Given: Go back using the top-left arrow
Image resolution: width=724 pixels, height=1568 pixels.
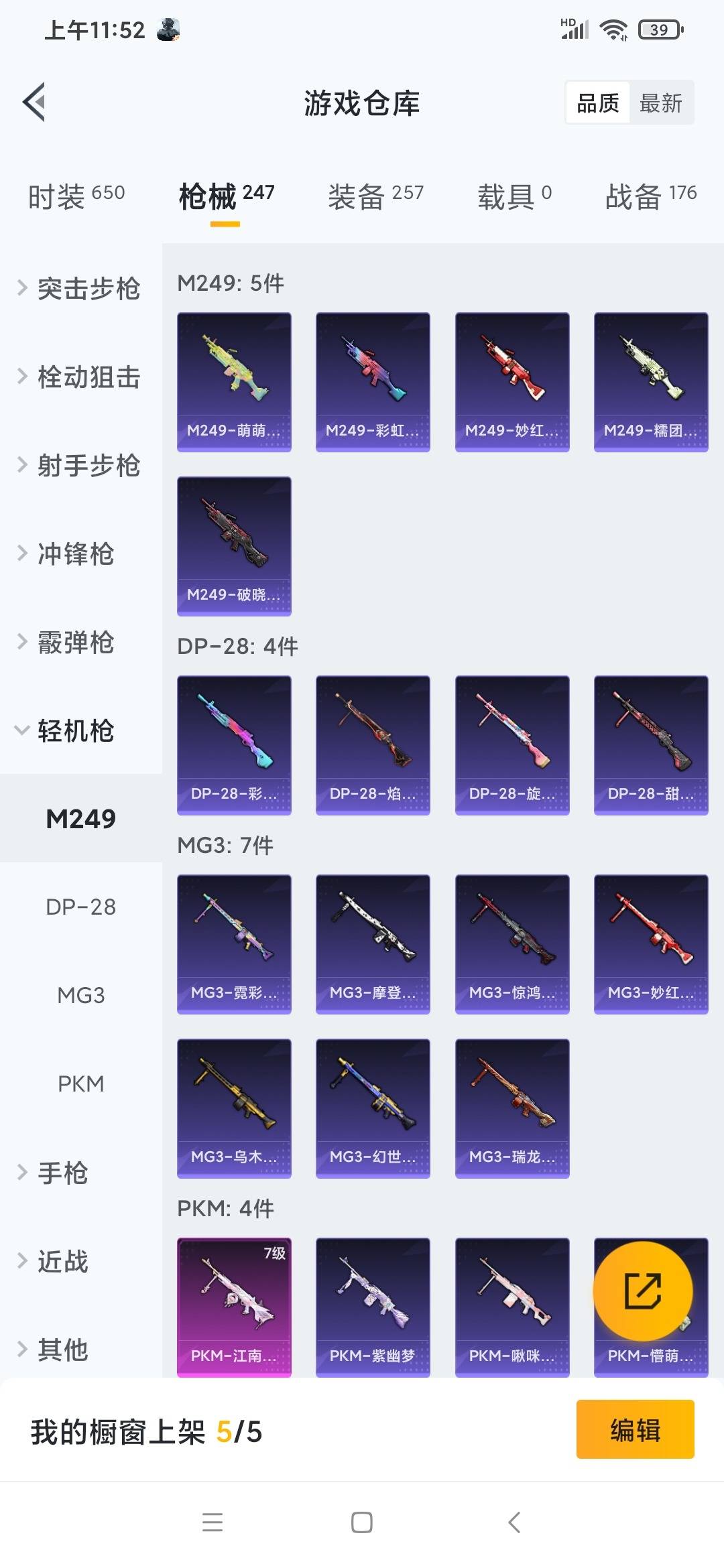Looking at the screenshot, I should 35,103.
